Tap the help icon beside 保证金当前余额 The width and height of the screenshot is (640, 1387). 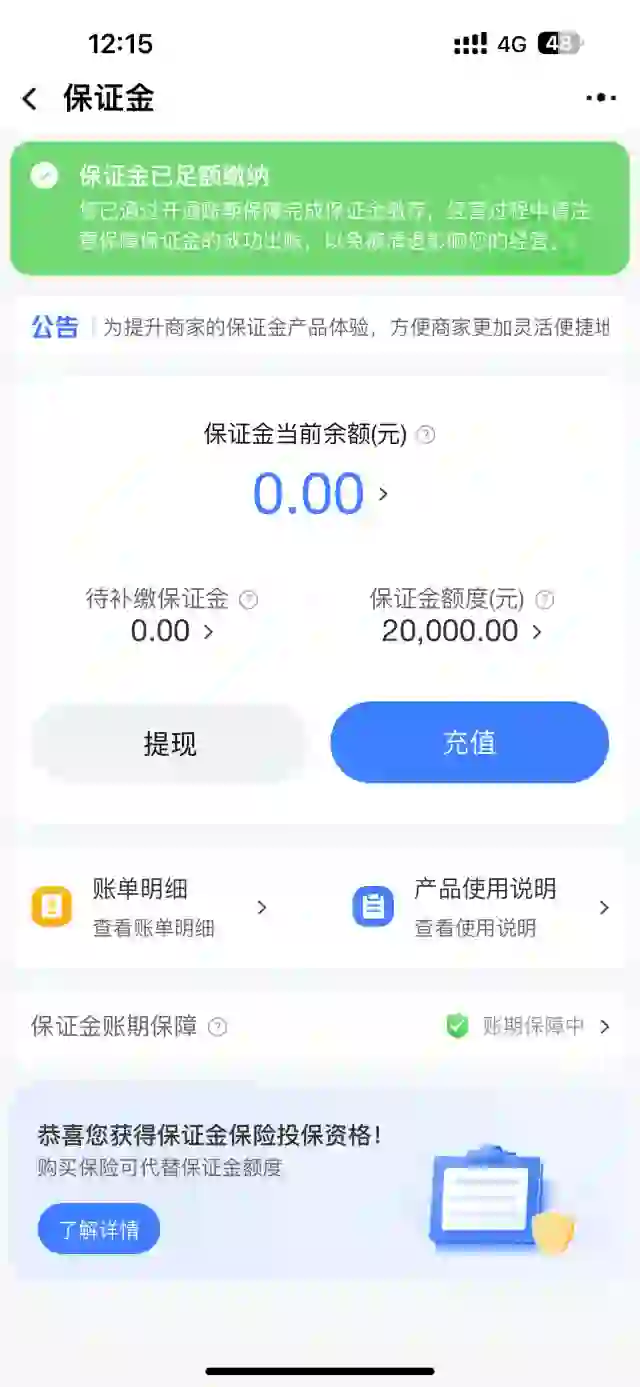point(425,435)
